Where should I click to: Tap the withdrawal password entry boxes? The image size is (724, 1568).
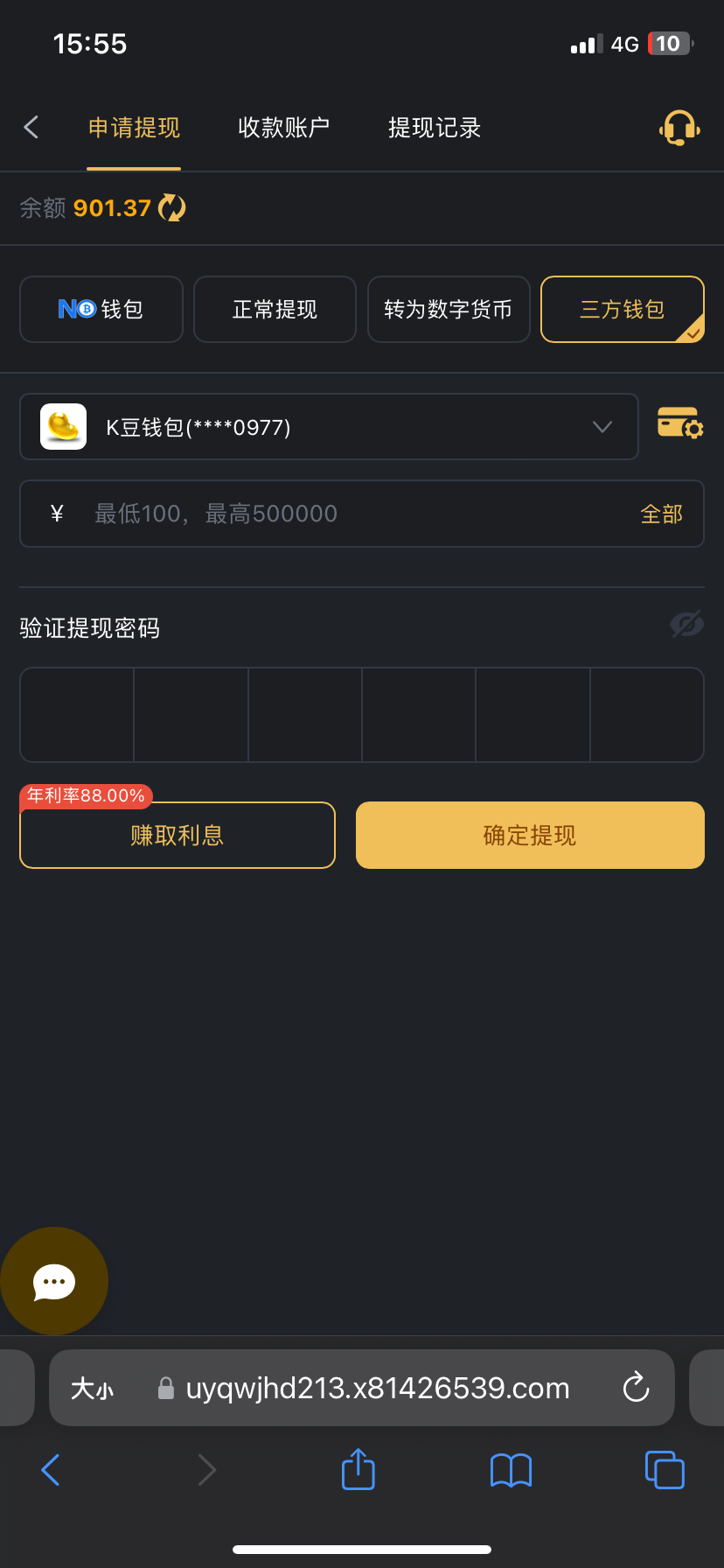coord(362,715)
